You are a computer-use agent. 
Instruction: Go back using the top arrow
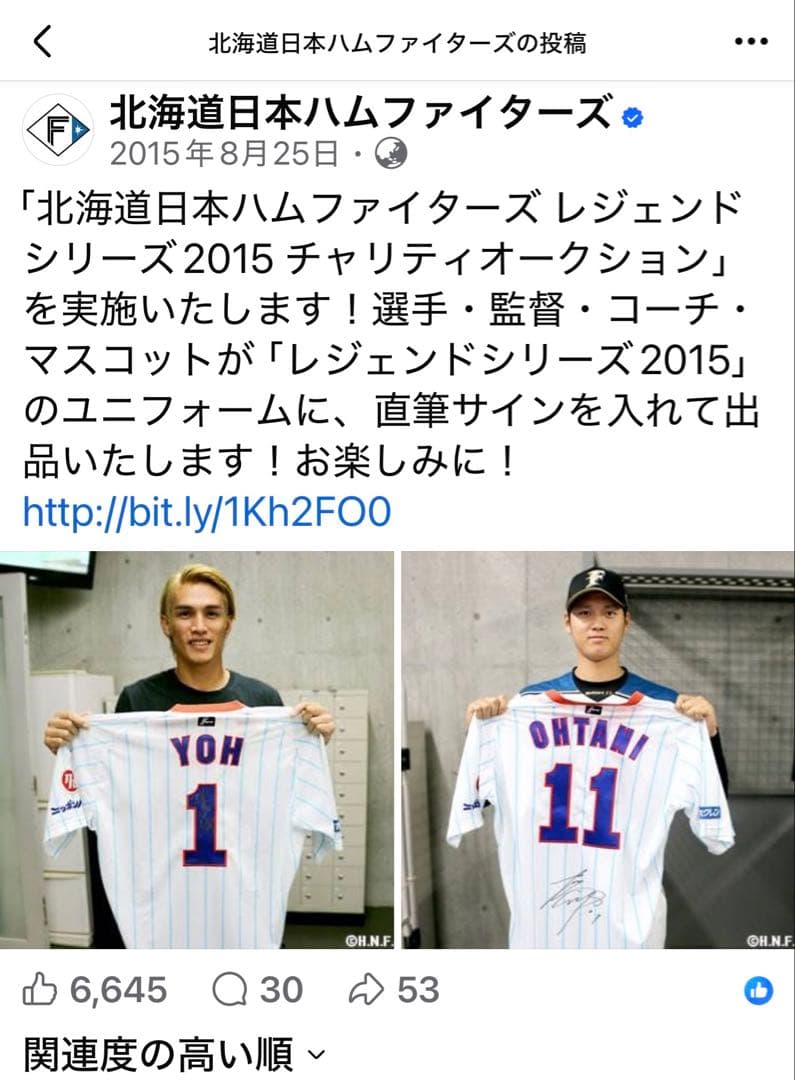point(42,42)
